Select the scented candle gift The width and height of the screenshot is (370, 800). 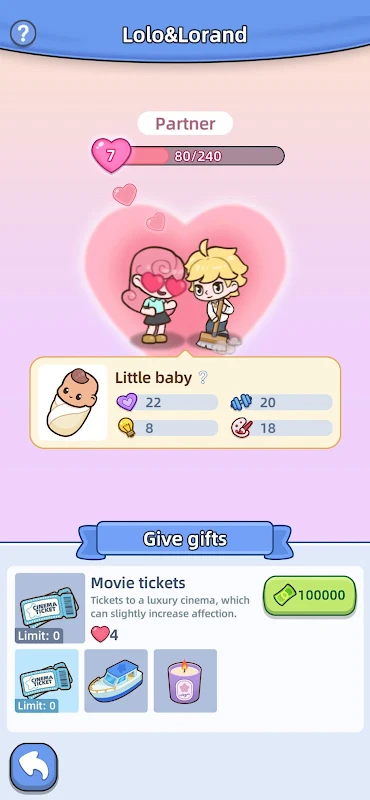(x=185, y=681)
